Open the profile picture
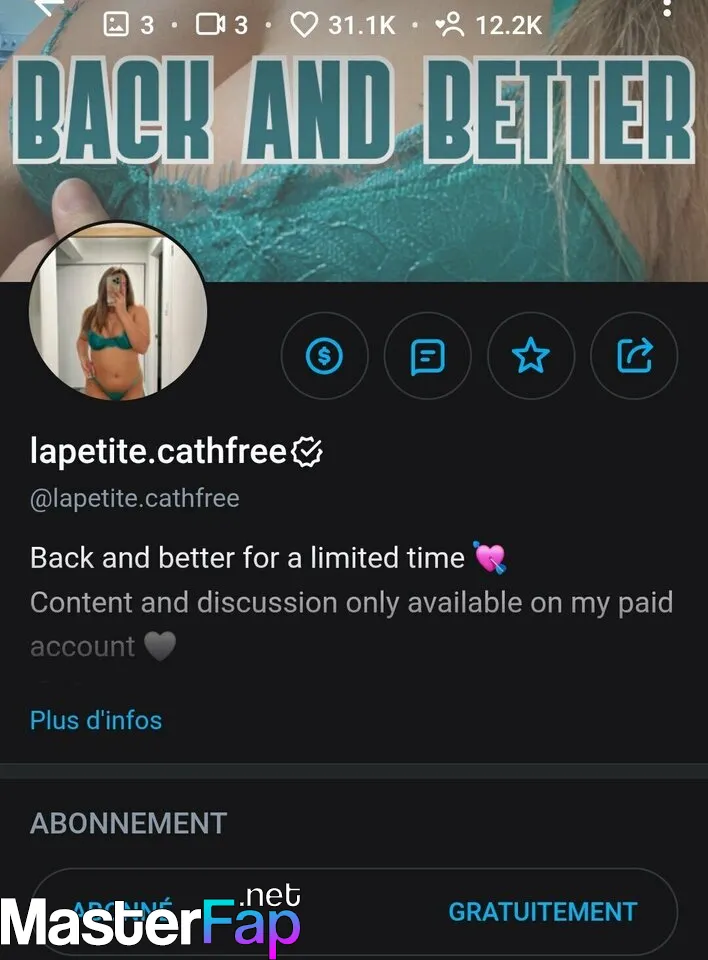 click(x=118, y=311)
